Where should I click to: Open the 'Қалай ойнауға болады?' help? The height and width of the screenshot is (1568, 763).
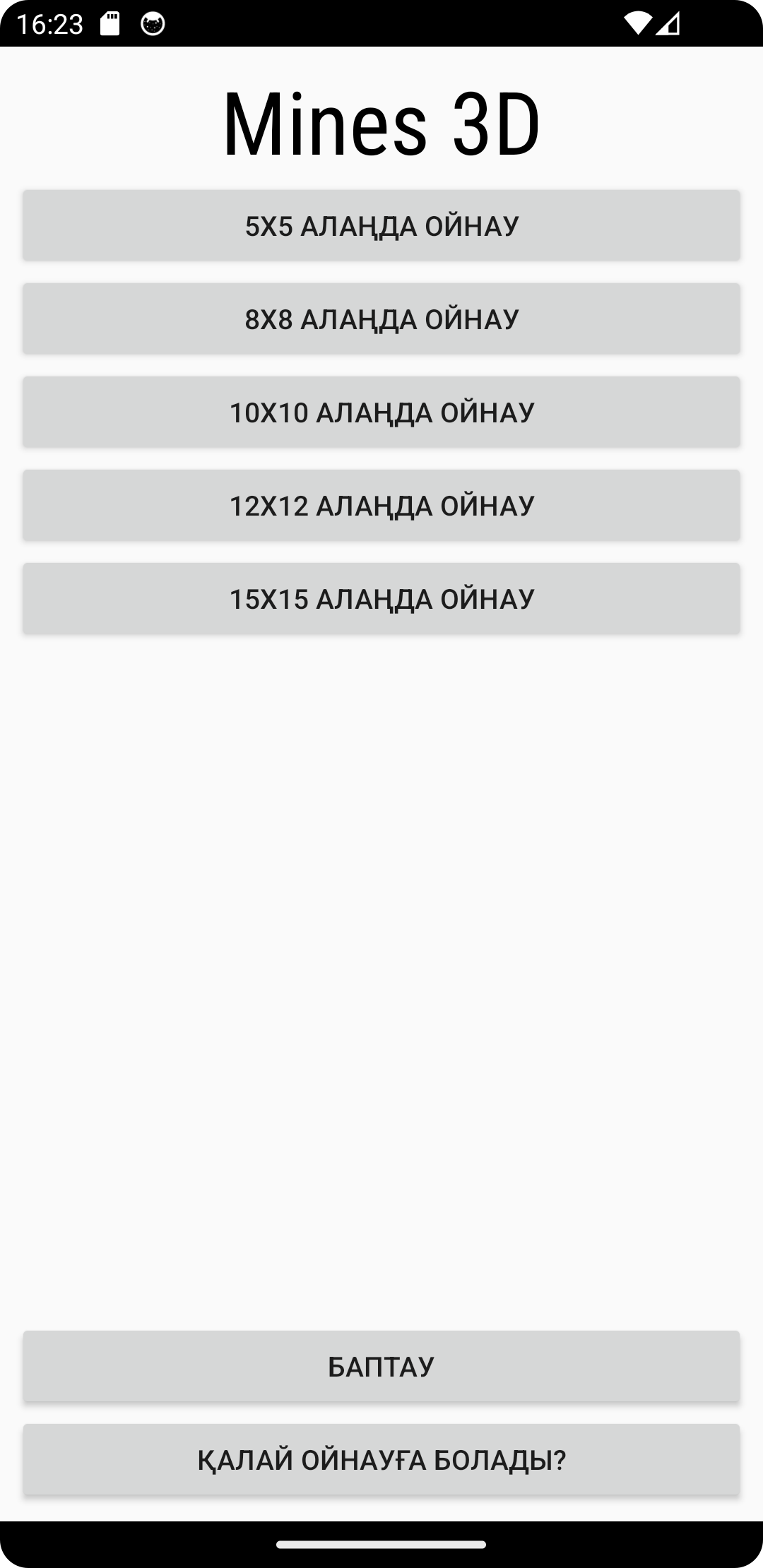coord(381,1459)
